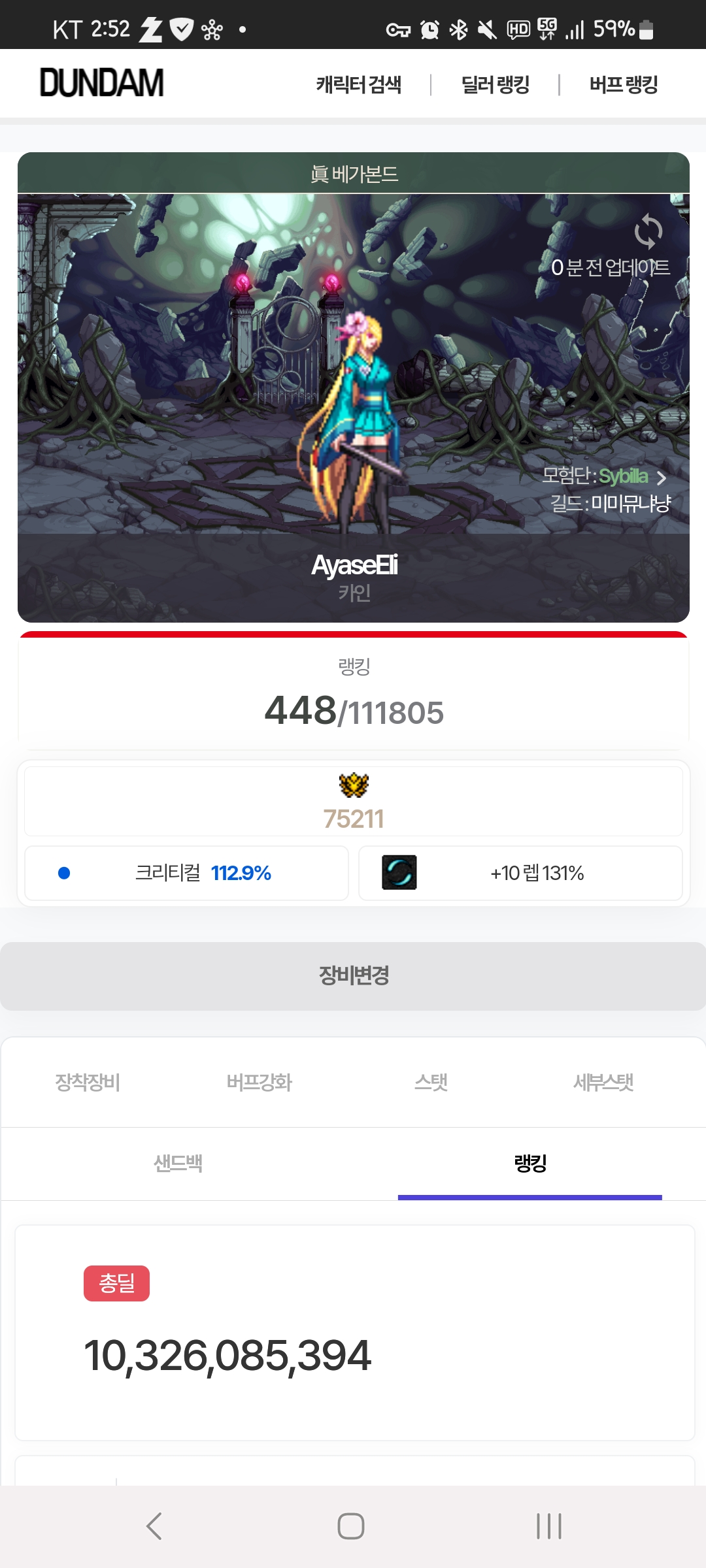Switch to the 장착장비 tab
The height and width of the screenshot is (1568, 706).
click(88, 1083)
